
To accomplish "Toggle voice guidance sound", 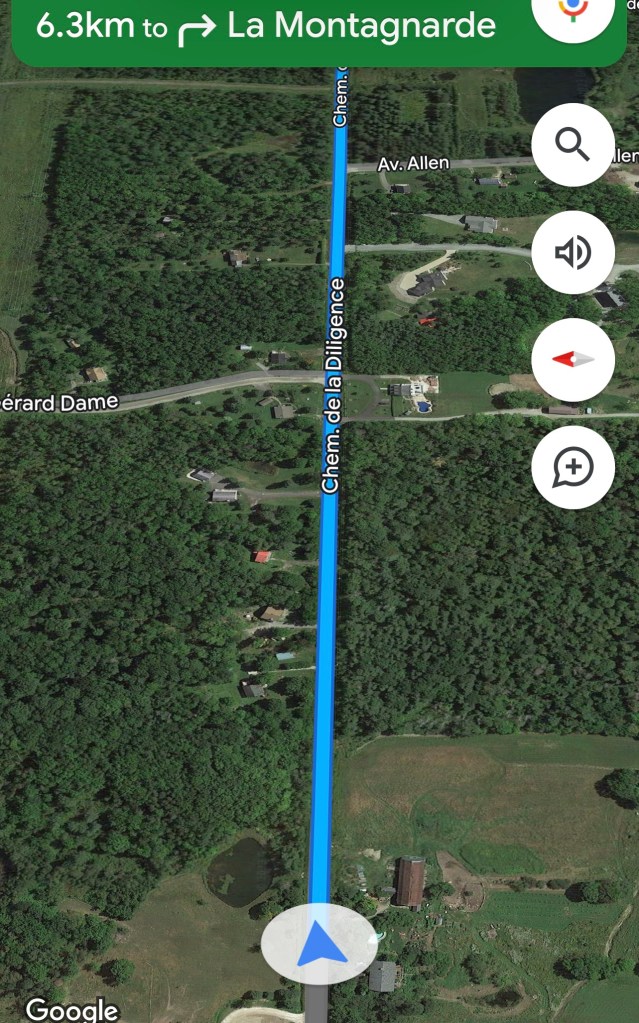I will [573, 252].
